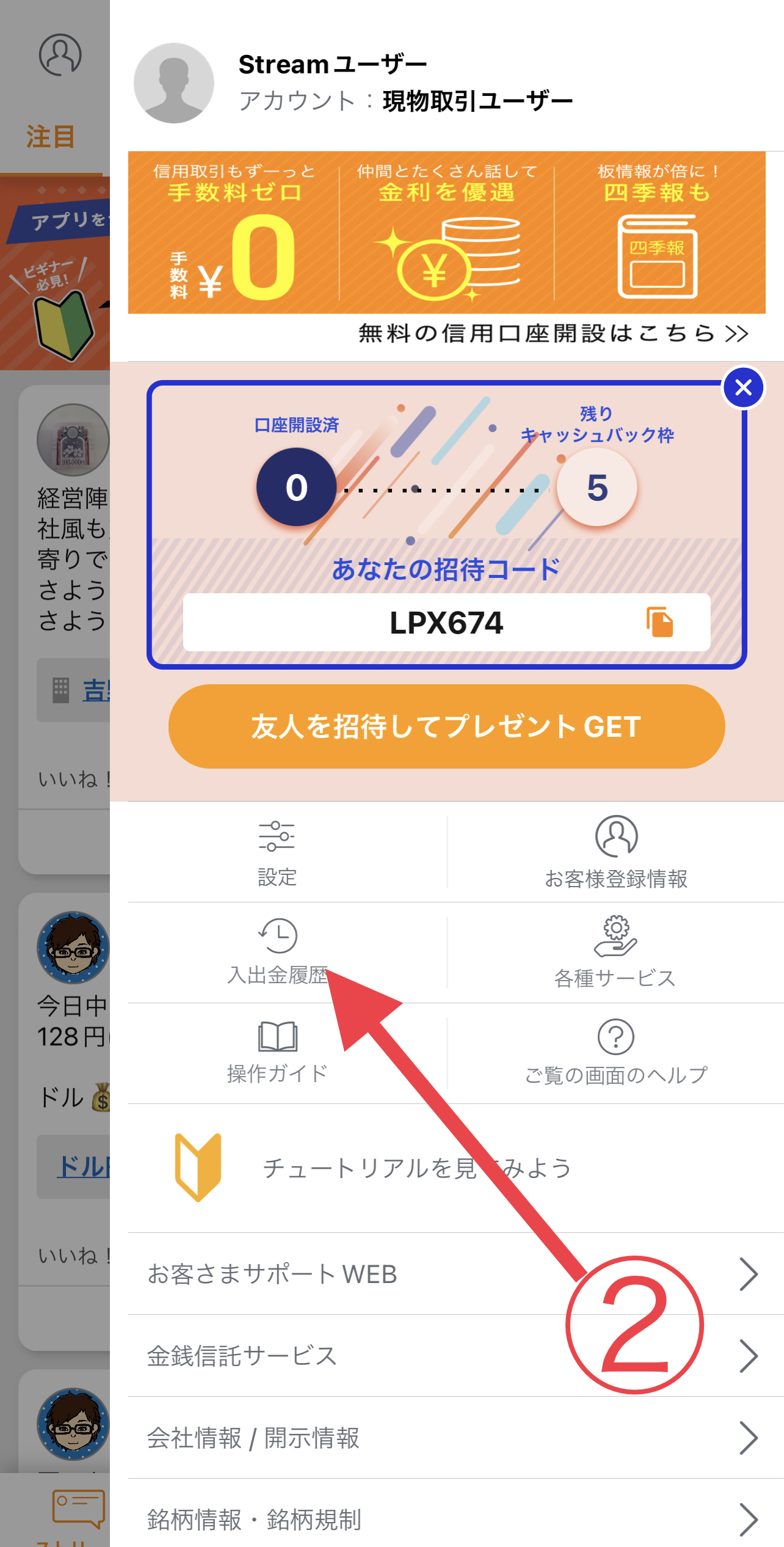Select the Streamユーザー profile avatar
This screenshot has height=1547, width=784.
point(174,83)
